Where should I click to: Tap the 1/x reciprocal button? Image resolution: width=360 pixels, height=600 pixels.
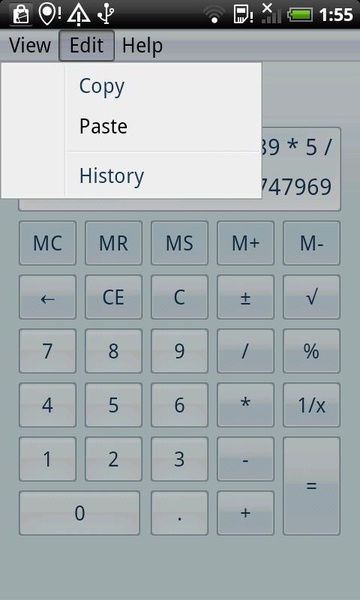click(x=311, y=405)
